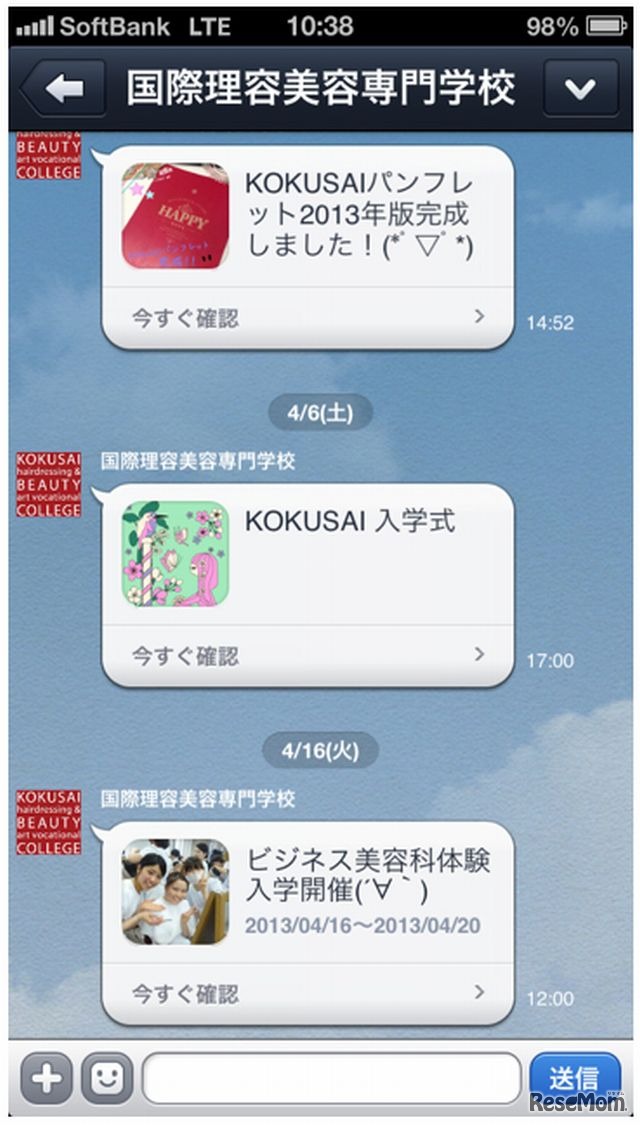Focus the message text field
This screenshot has height=1125, width=640.
(x=332, y=1078)
